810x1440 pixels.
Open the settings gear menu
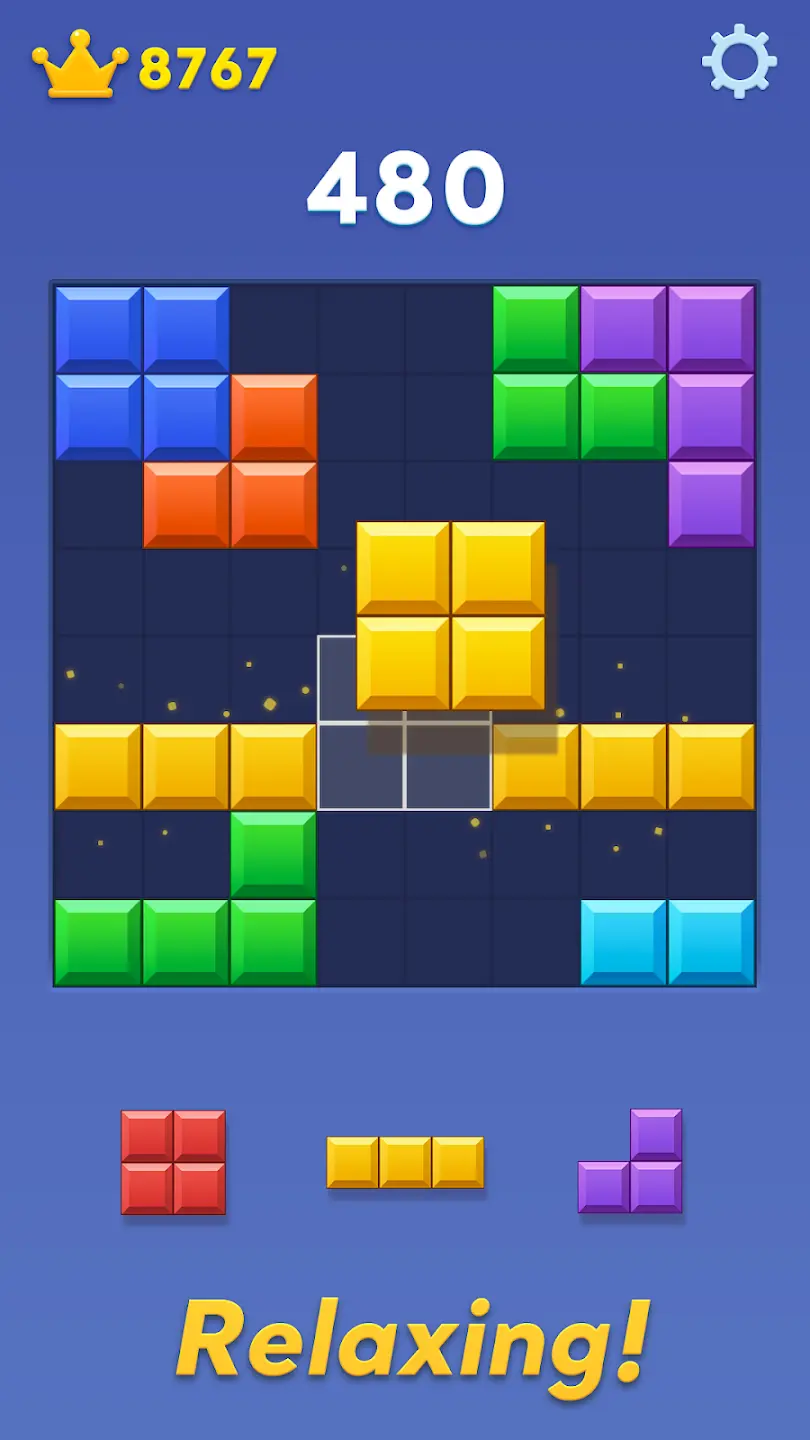(740, 62)
